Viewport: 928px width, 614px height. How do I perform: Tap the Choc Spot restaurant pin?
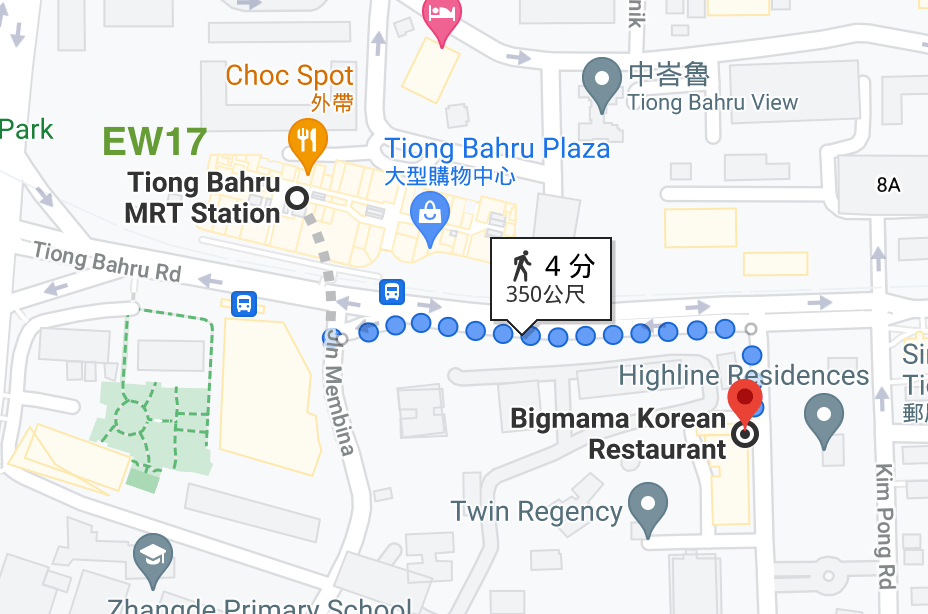[x=304, y=141]
